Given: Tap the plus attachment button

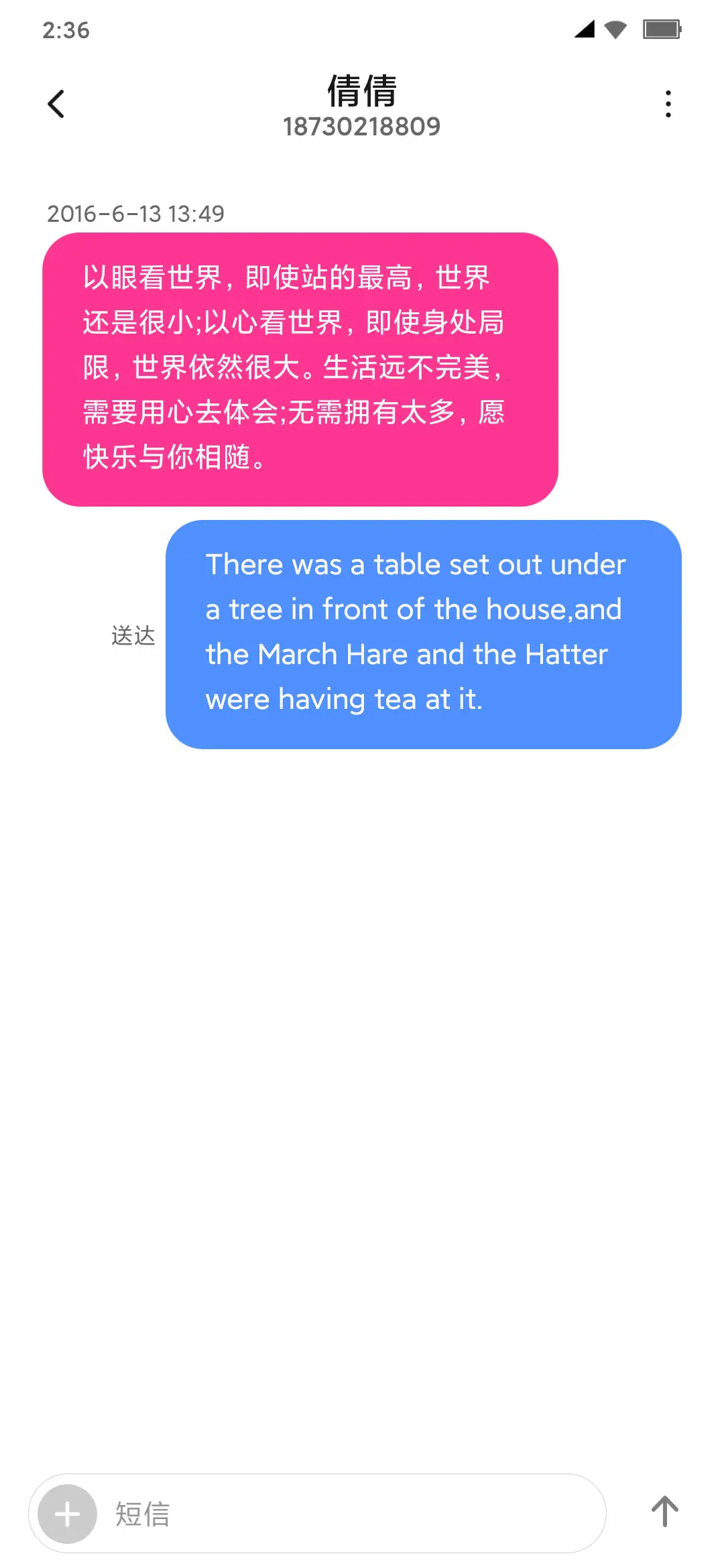Looking at the screenshot, I should click(67, 1514).
